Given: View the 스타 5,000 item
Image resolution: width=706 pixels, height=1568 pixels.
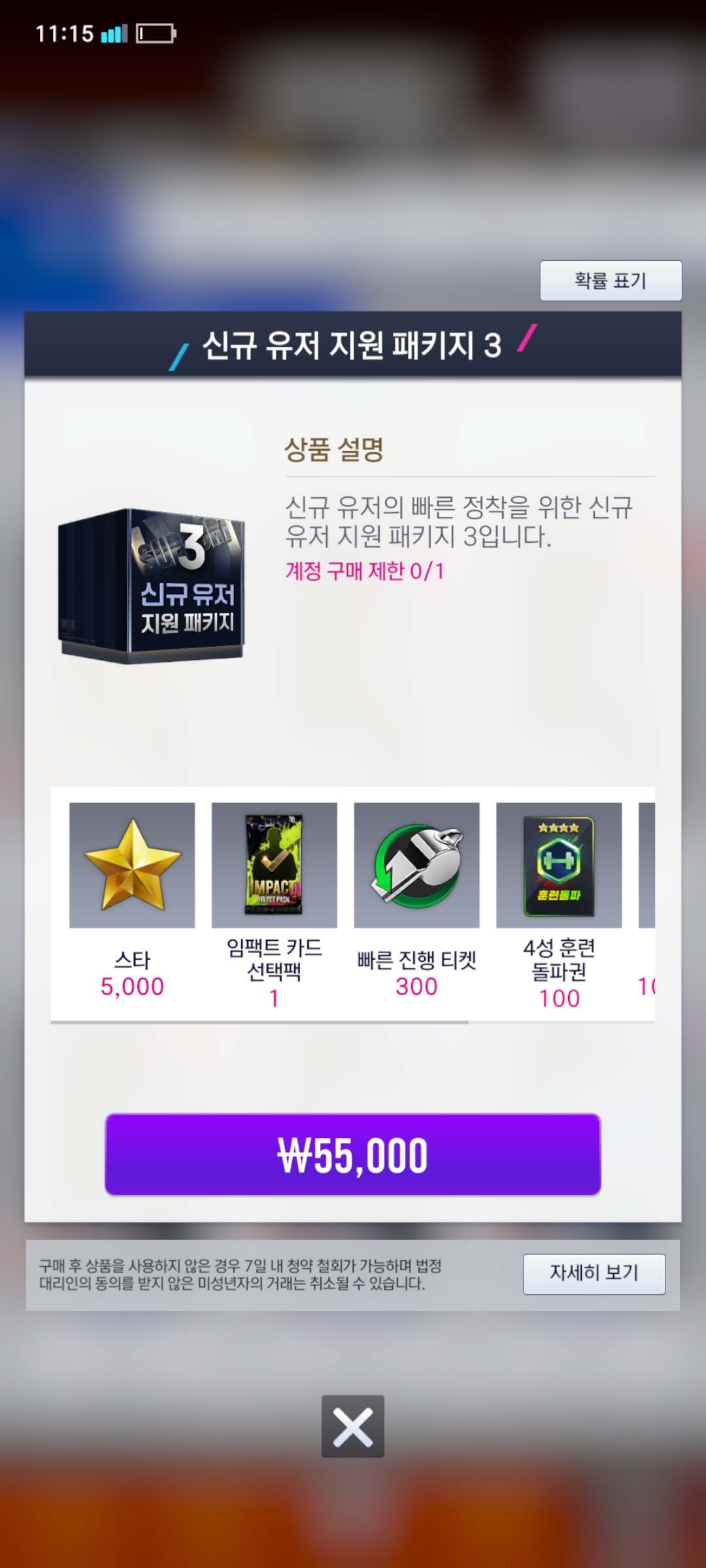Looking at the screenshot, I should tap(132, 865).
